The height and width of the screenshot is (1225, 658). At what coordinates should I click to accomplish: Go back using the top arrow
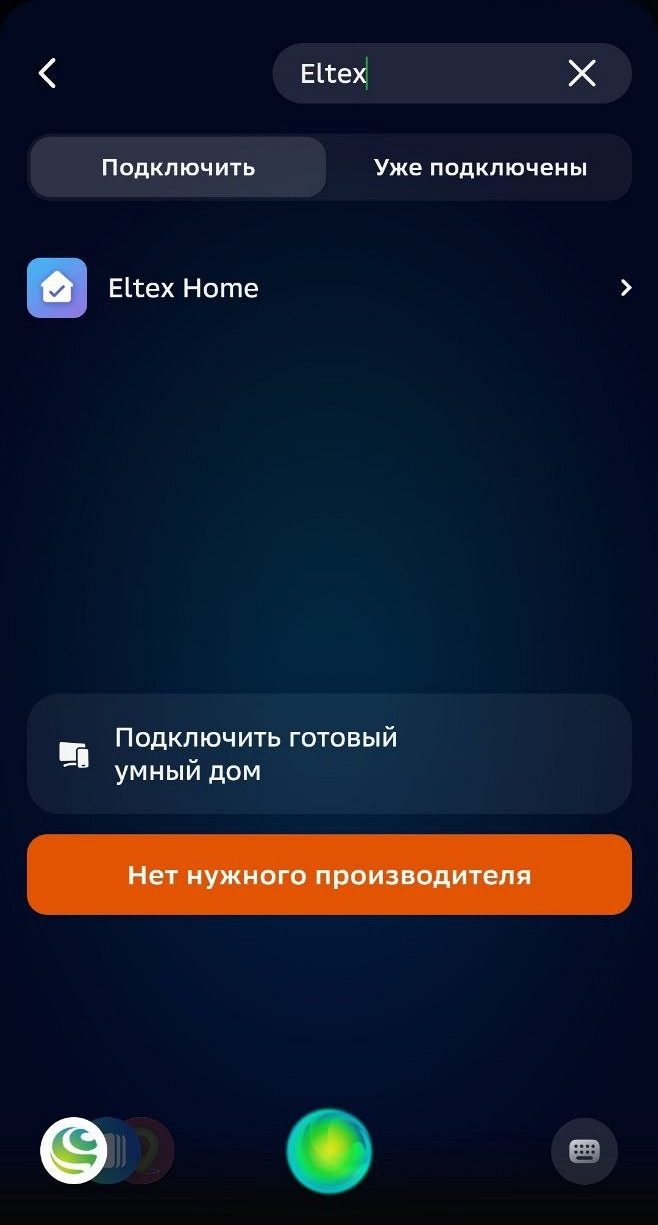pyautogui.click(x=47, y=73)
